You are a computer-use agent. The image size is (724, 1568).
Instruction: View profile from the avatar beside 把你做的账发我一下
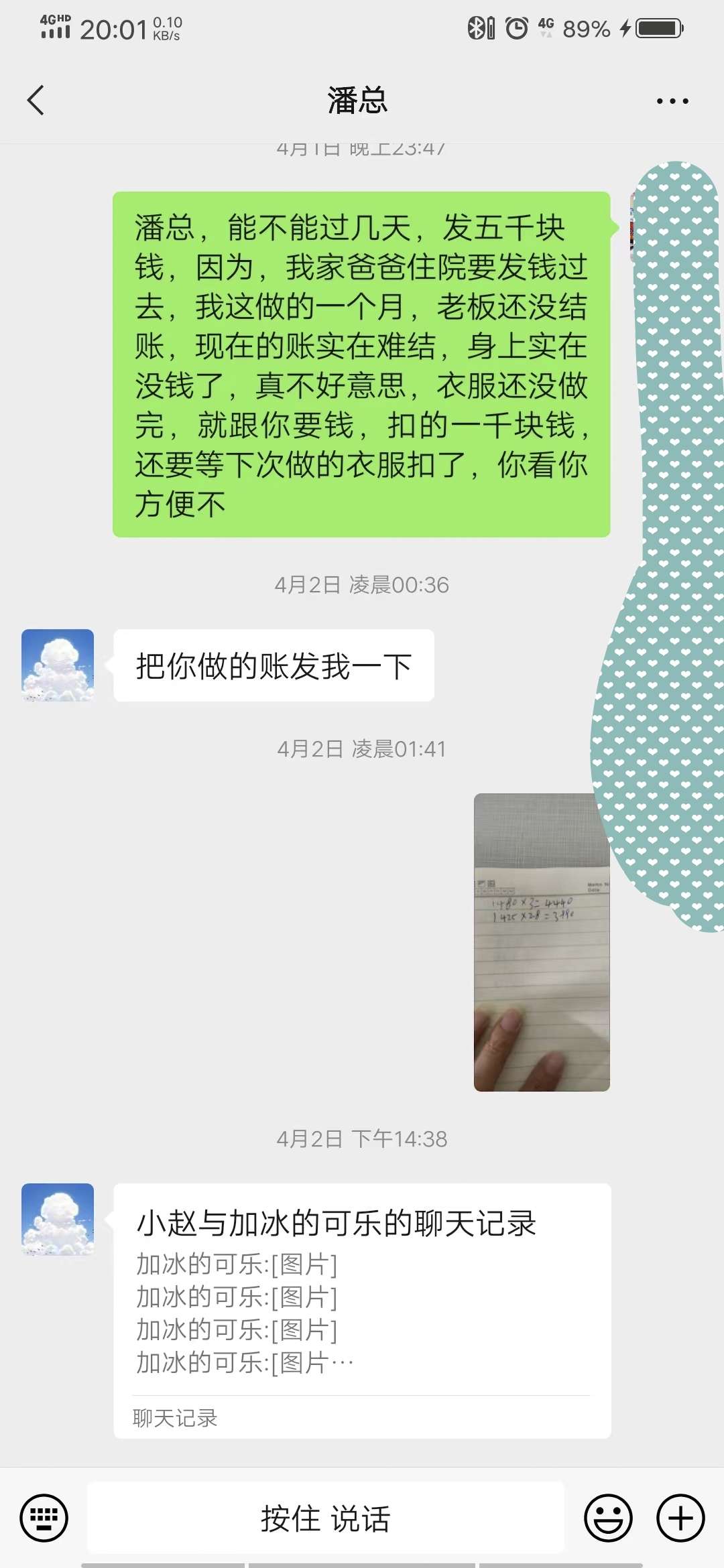pos(58,665)
